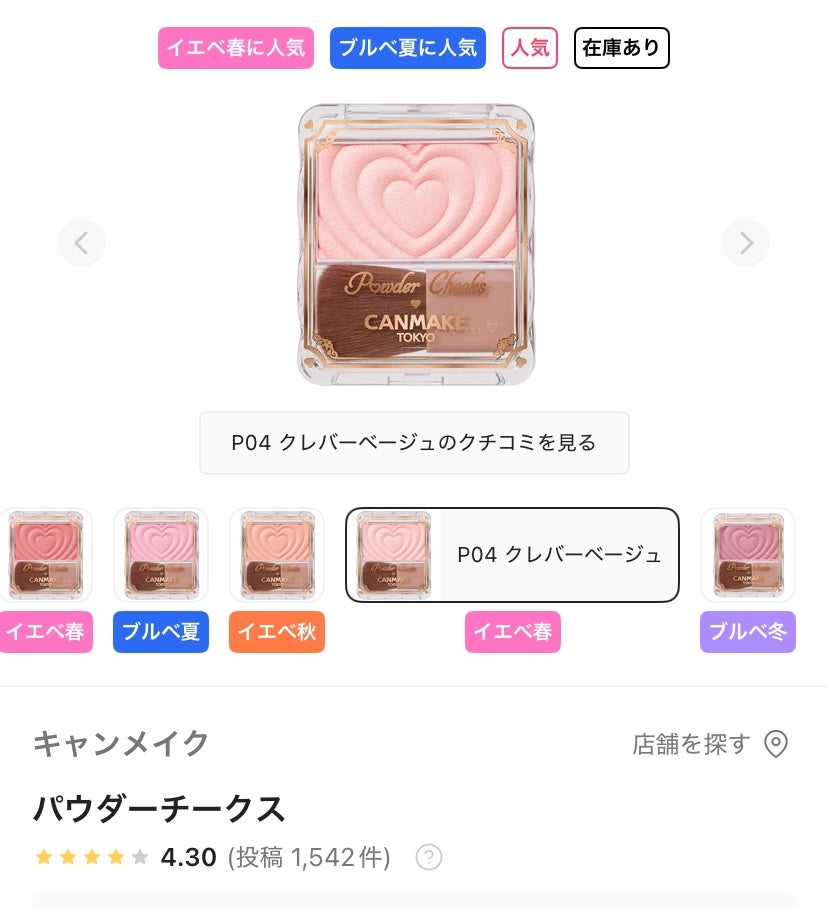
Task: Expand reviews via P04 クレバーベージュのクチコミを見る
Action: [414, 443]
